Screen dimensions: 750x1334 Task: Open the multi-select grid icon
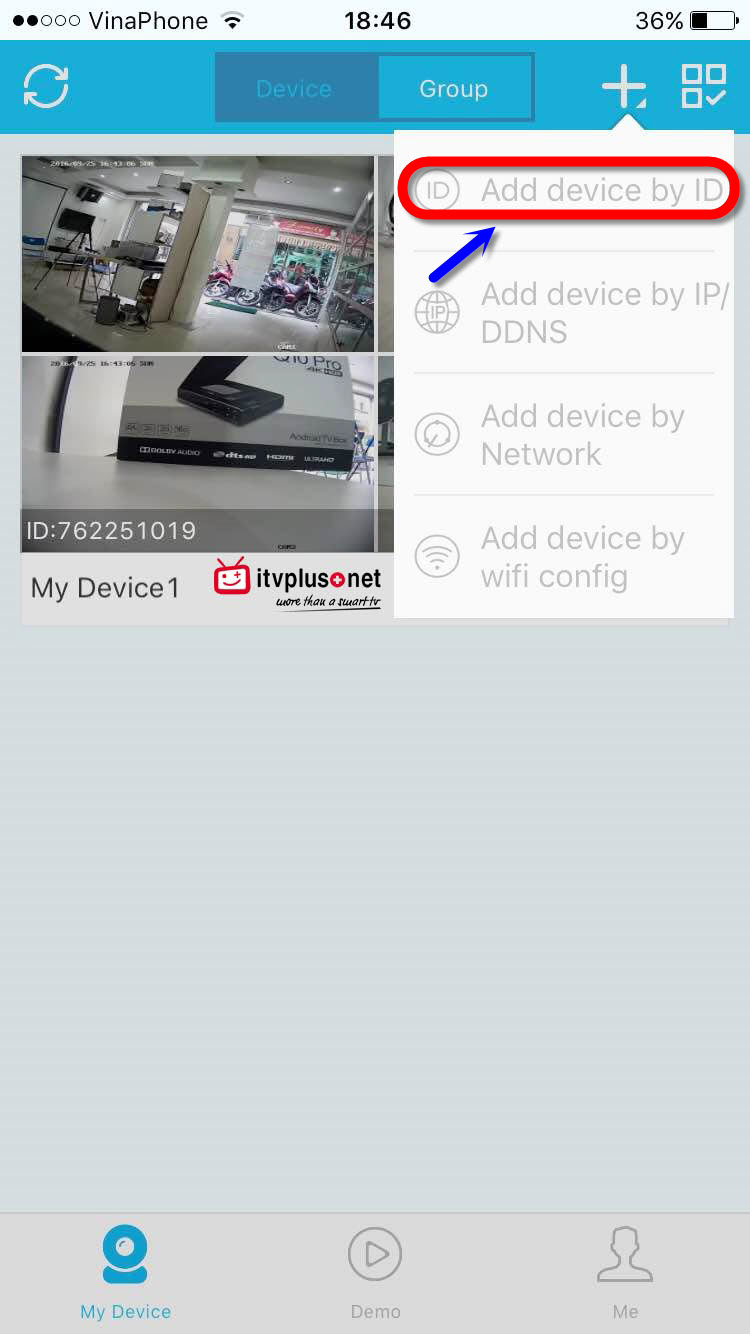(x=704, y=87)
